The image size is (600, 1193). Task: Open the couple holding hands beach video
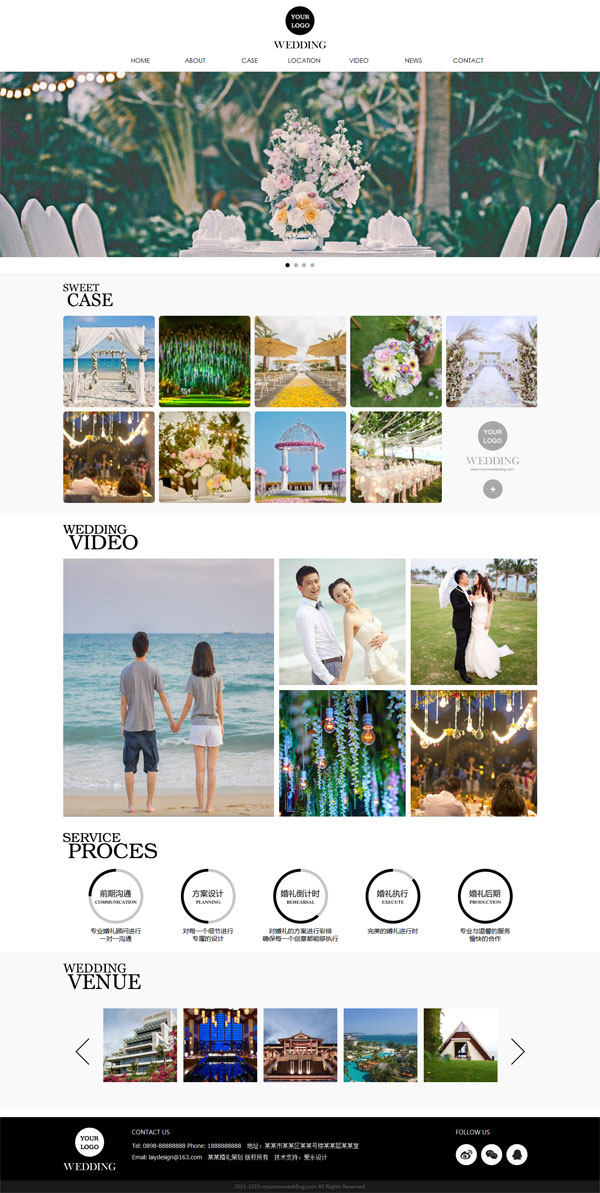(168, 687)
